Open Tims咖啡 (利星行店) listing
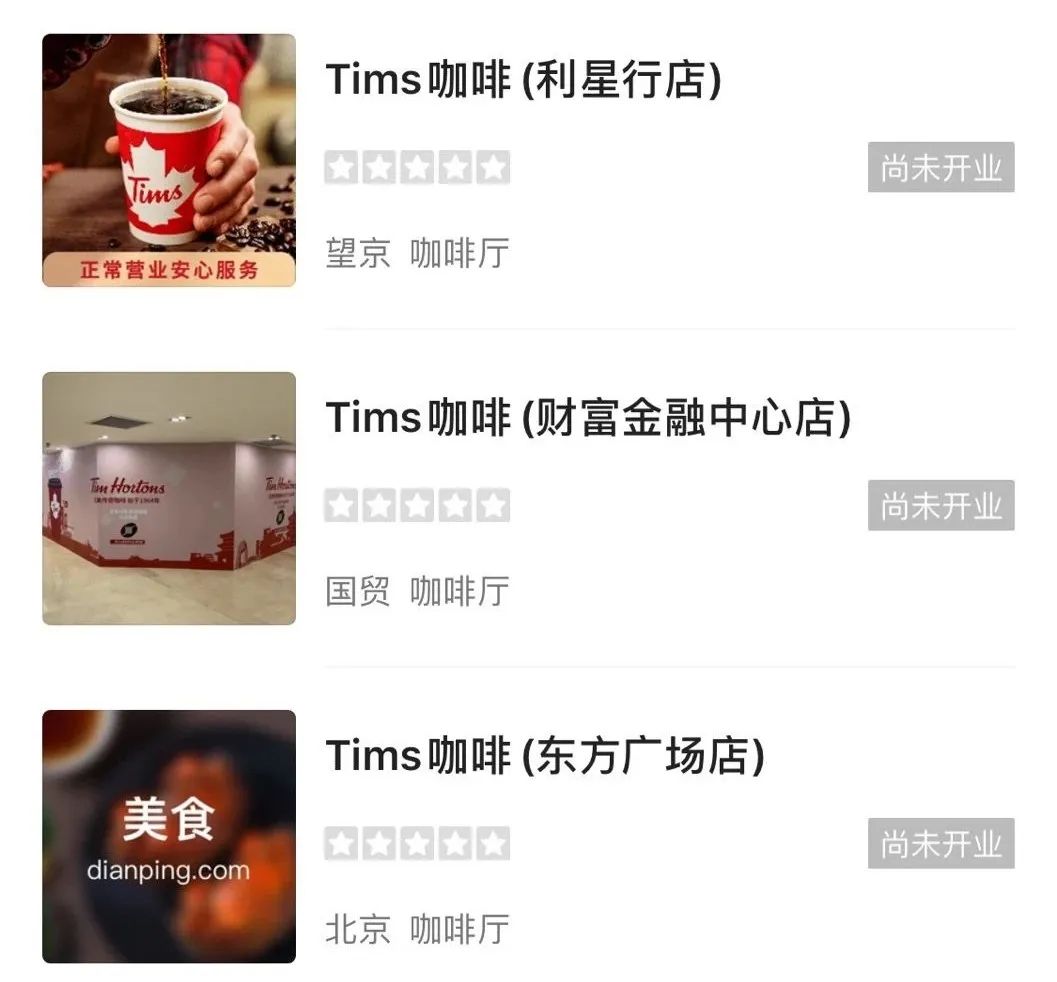This screenshot has height=982, width=1057. (523, 81)
